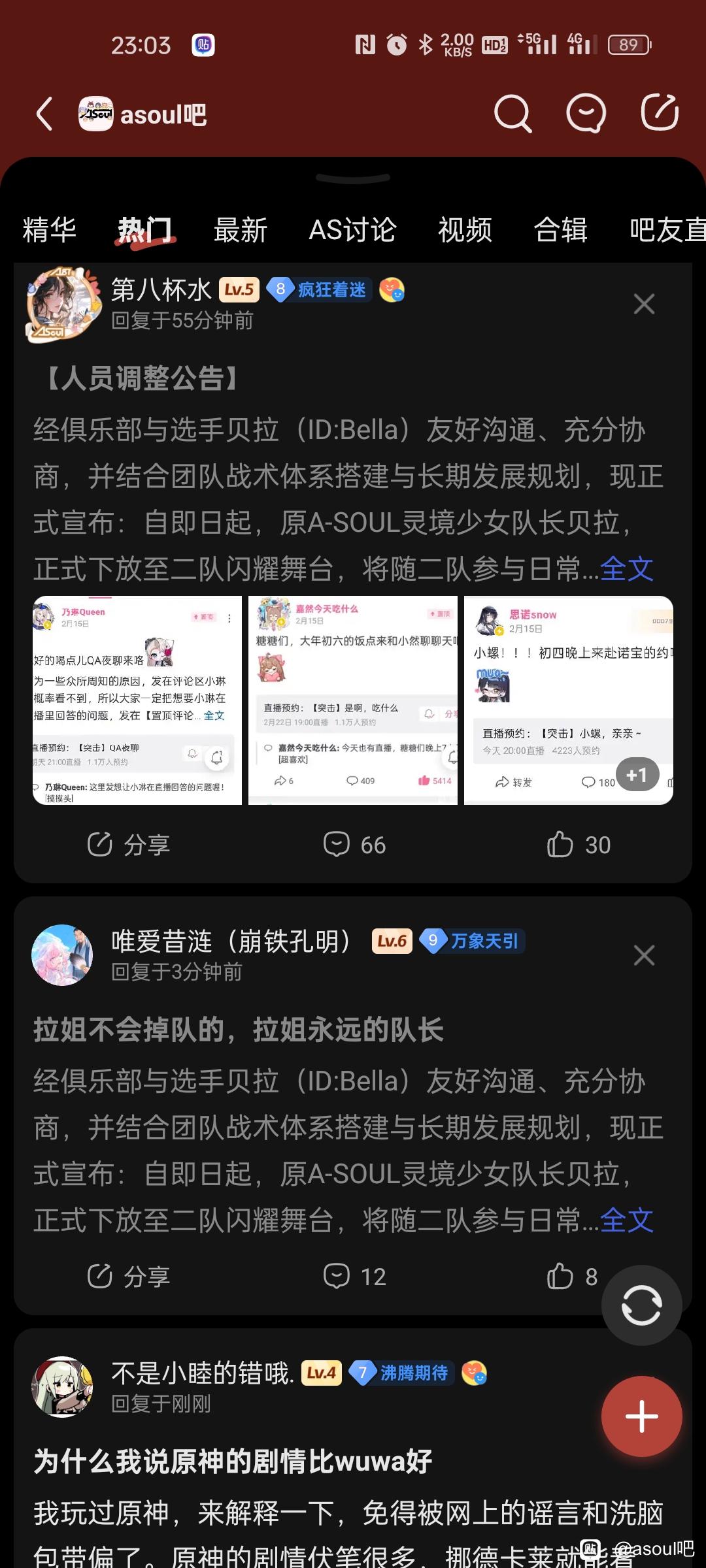Screen dimensions: 706x1568
Task: Open the messages chat icon
Action: (585, 114)
